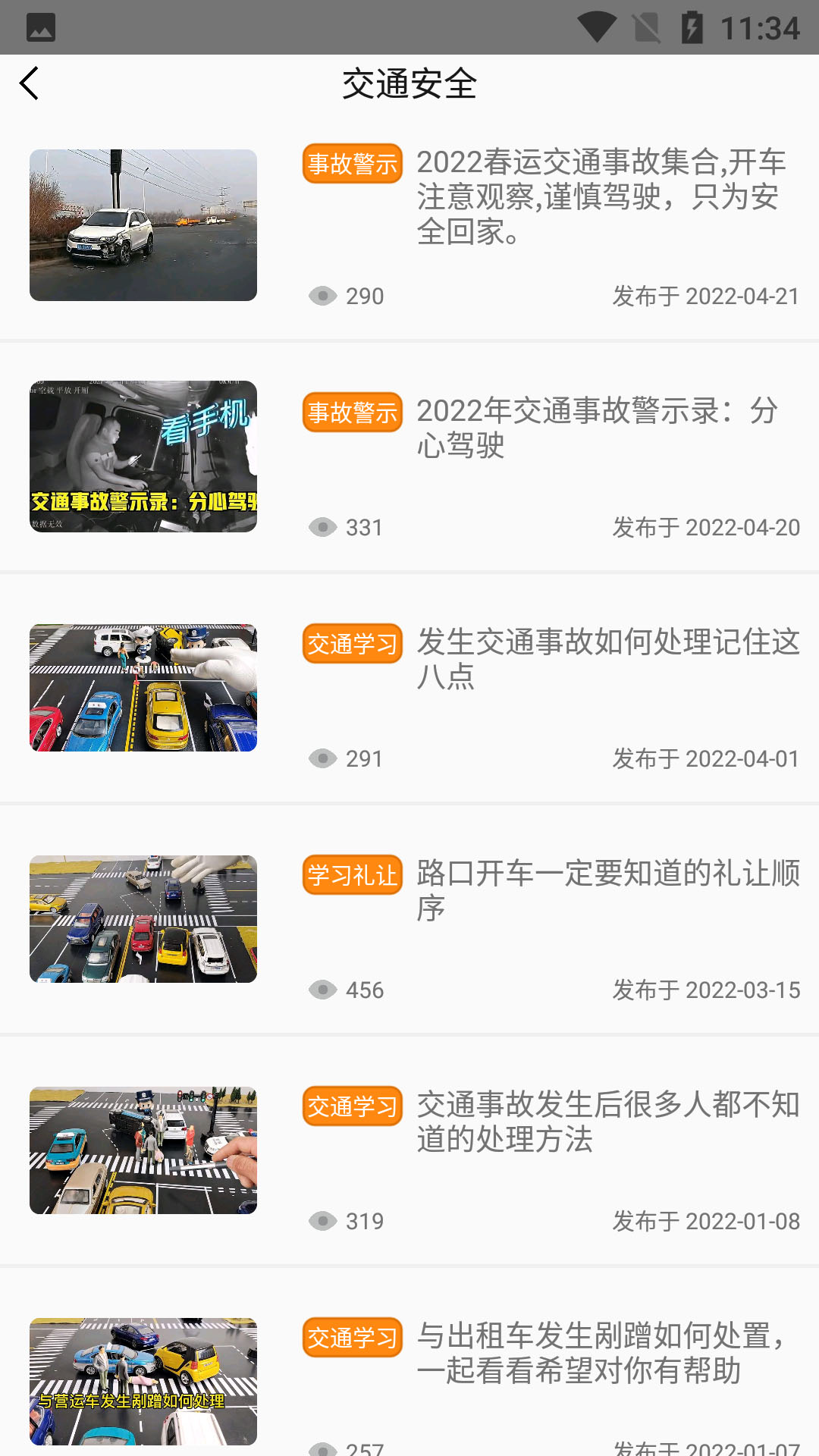
Task: Tap the 与营运车发生剐蹭如何处理 thumbnail
Action: pos(143,1380)
